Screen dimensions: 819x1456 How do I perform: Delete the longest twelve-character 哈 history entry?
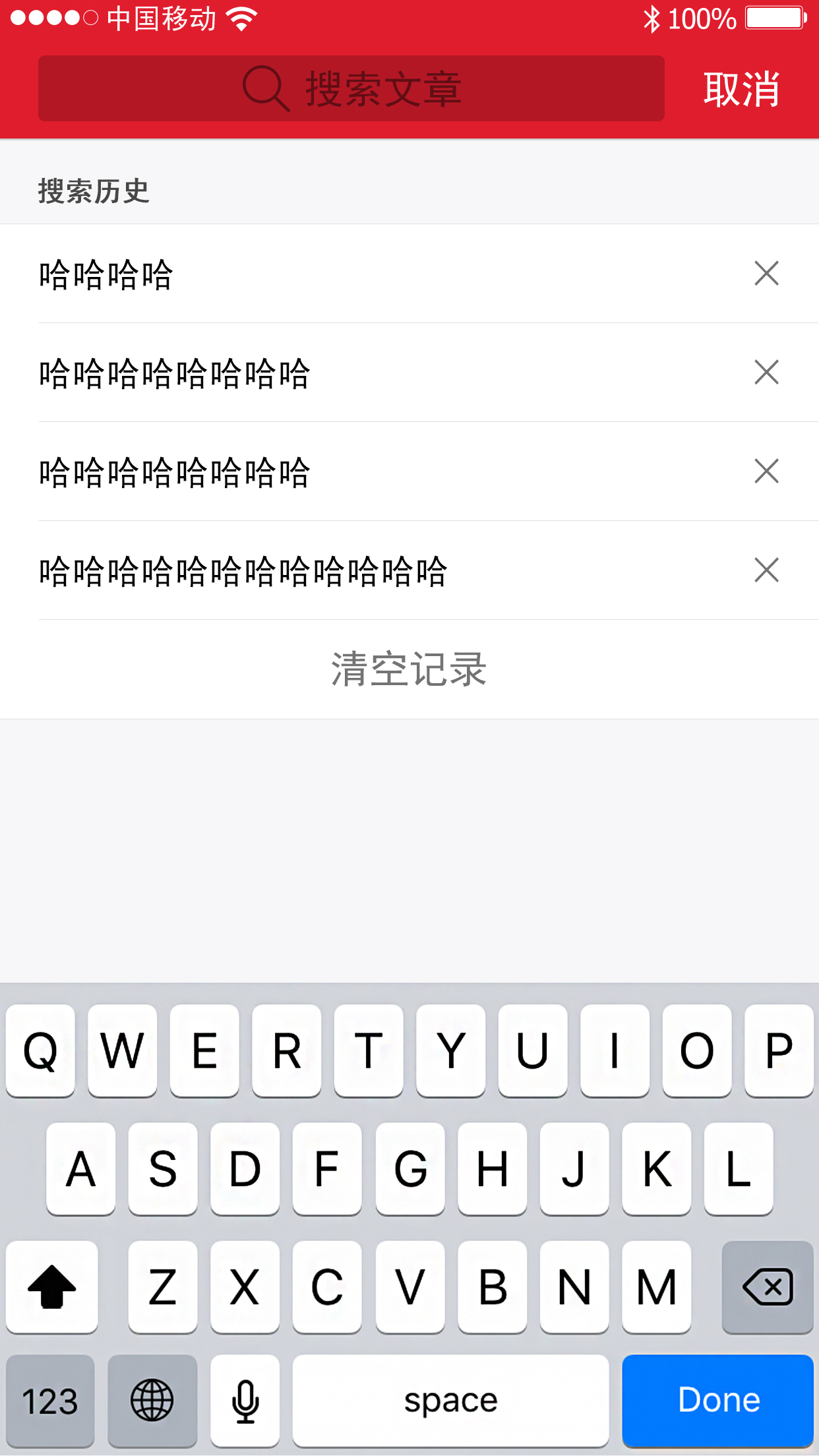tap(766, 570)
